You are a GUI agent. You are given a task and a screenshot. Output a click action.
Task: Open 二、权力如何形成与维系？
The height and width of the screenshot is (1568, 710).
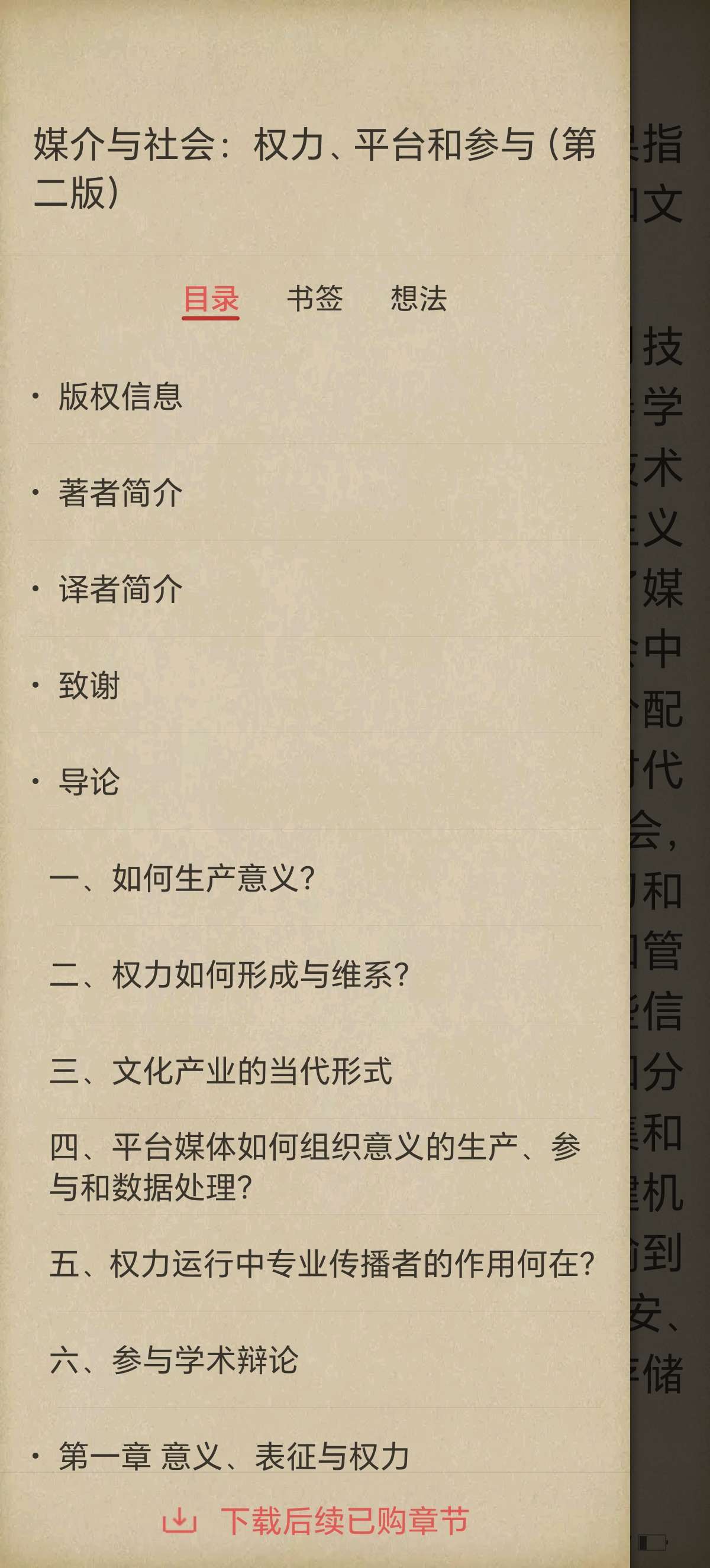click(x=229, y=974)
